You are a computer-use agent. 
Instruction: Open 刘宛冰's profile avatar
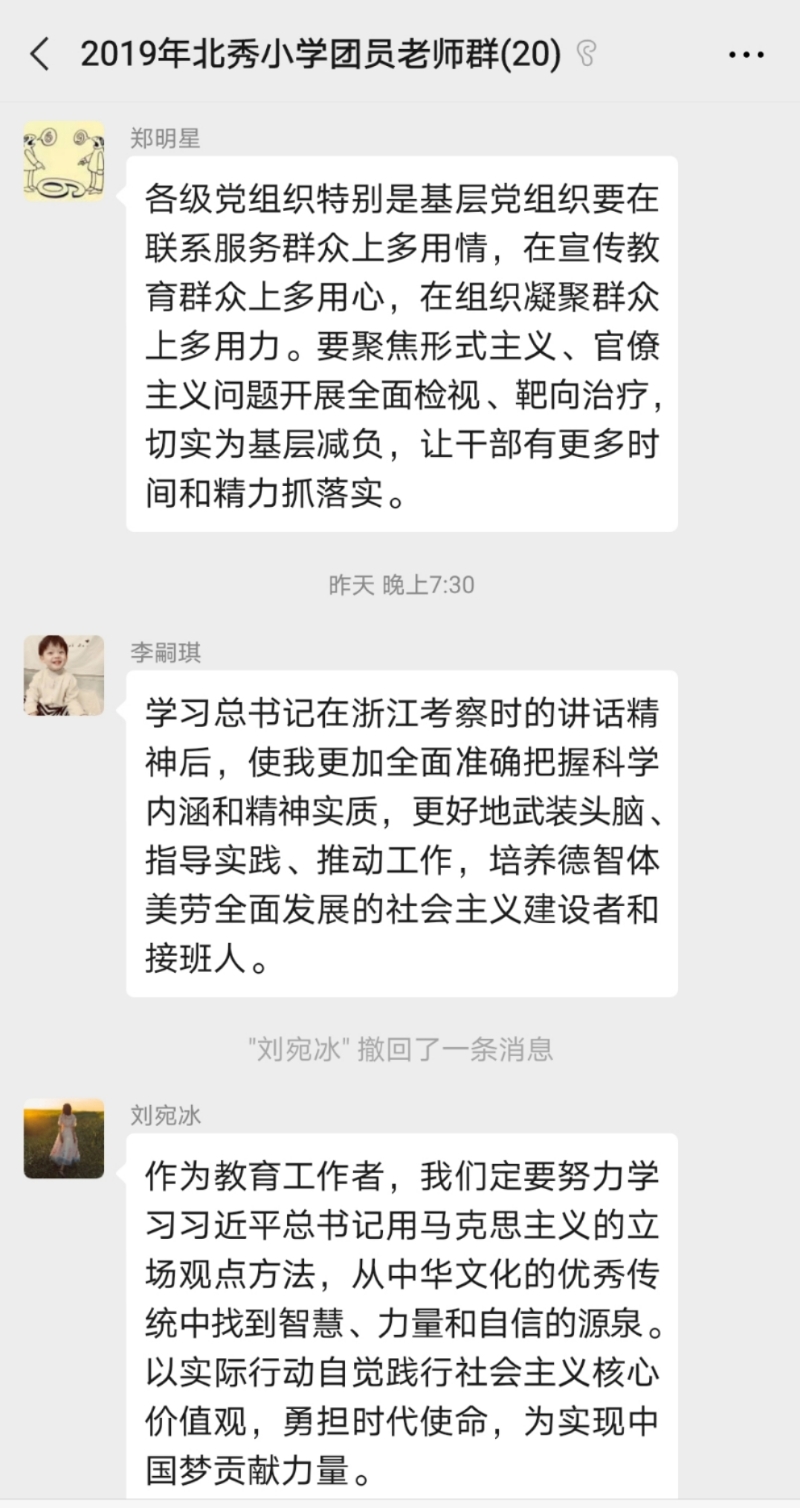[x=64, y=1138]
